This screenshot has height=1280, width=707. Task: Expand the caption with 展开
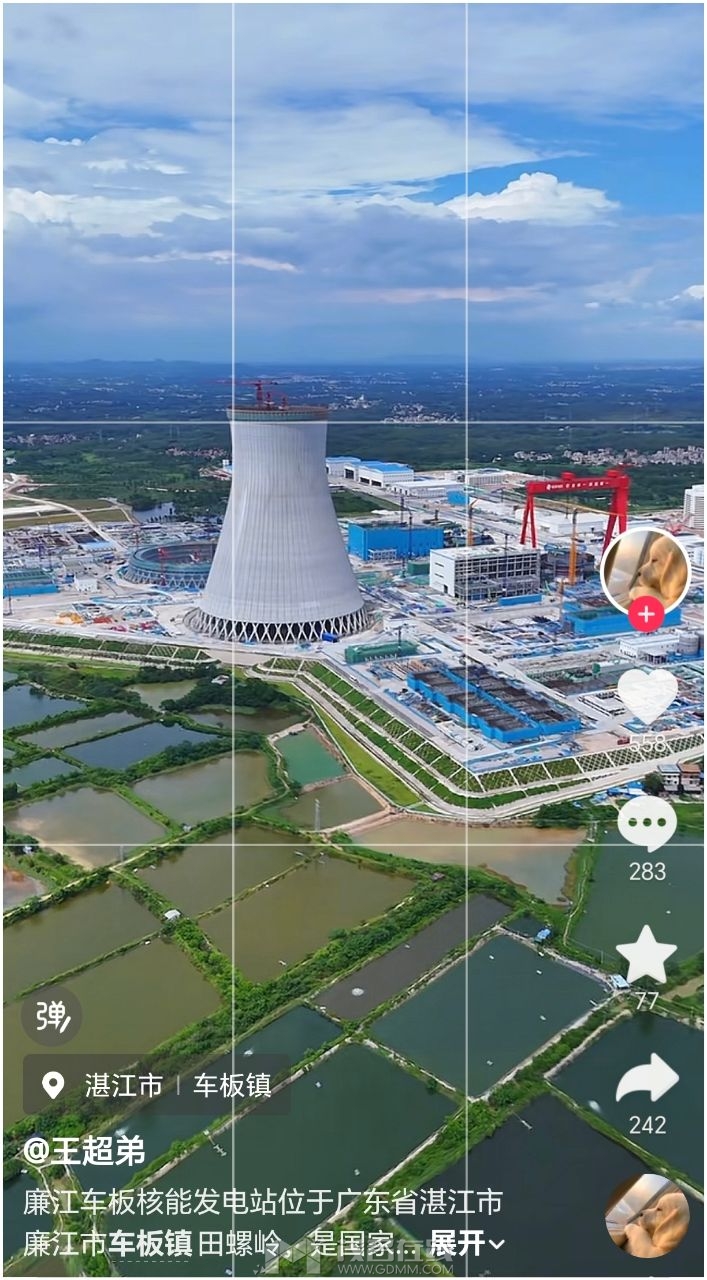click(x=466, y=1244)
